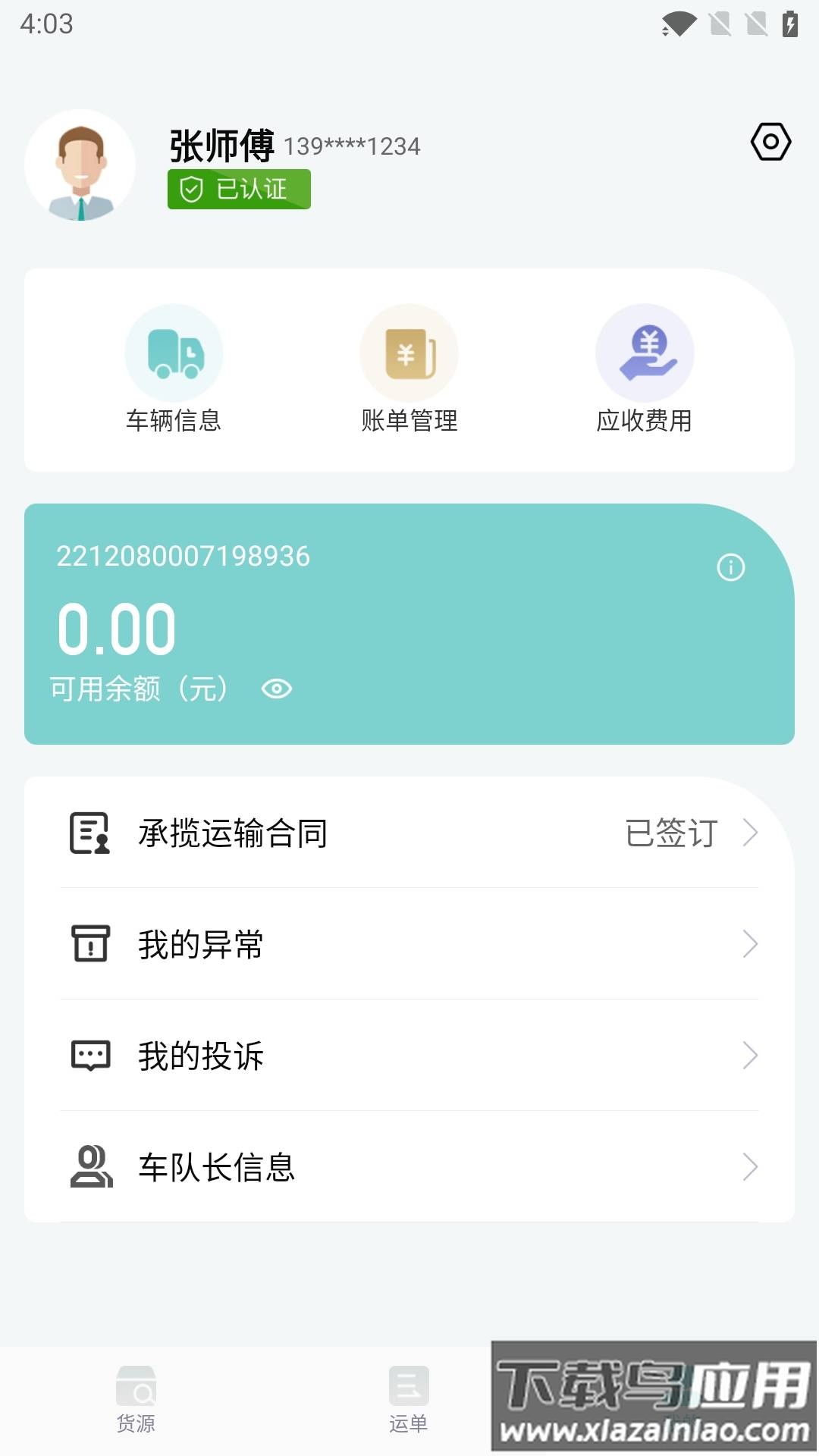Open the 承揽运输合同 contract row
Viewport: 819px width, 1456px height.
click(409, 833)
